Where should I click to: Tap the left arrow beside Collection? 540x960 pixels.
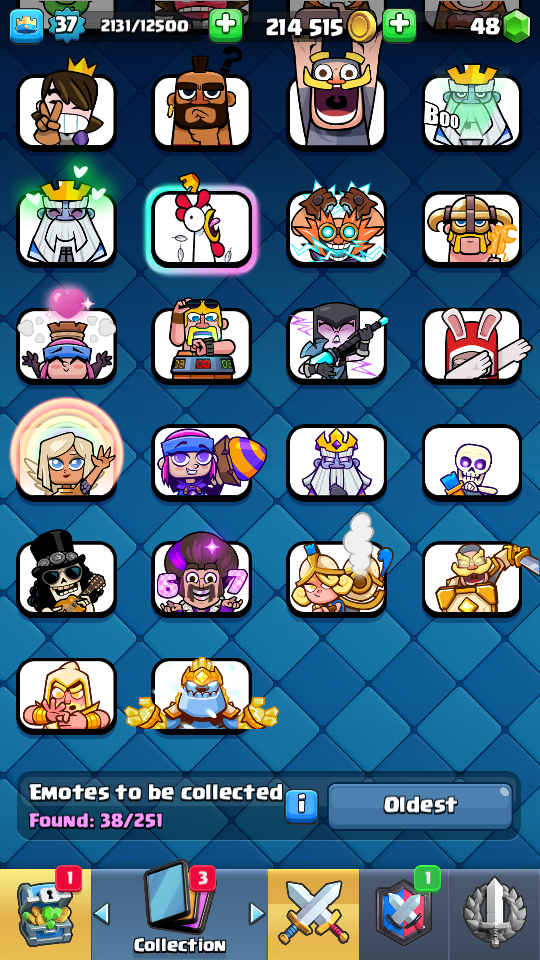click(102, 913)
